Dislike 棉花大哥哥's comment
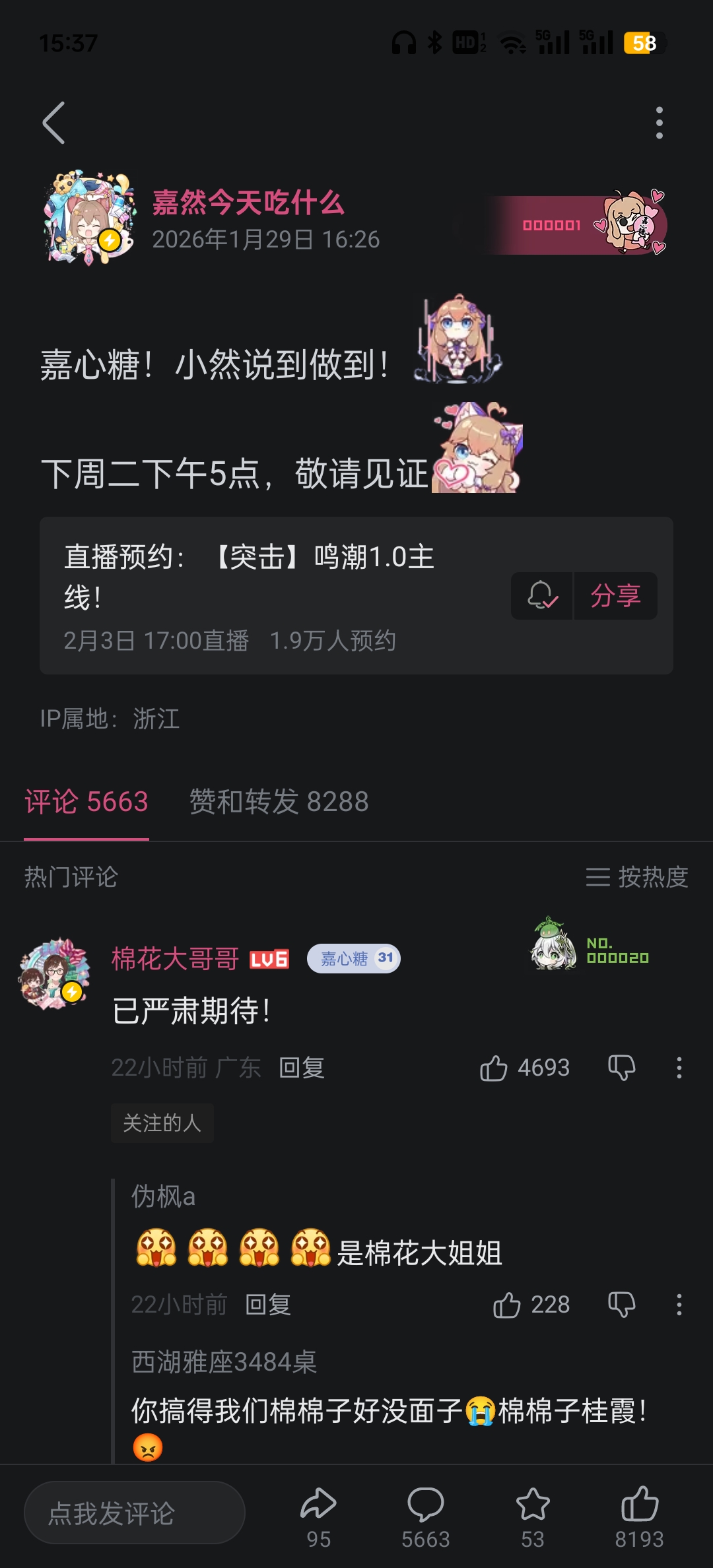Image resolution: width=713 pixels, height=1568 pixels. (x=621, y=1067)
